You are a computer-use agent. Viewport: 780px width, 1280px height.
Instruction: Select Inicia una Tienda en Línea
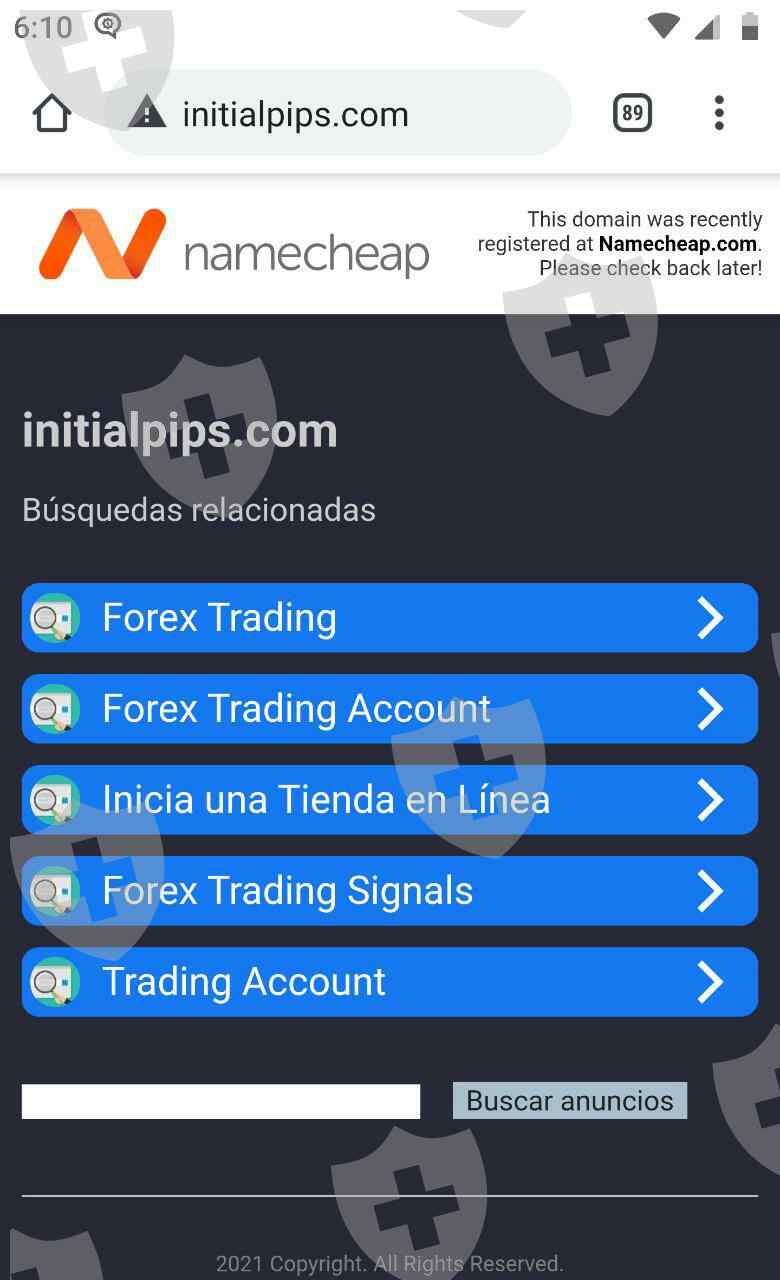pyautogui.click(x=390, y=800)
